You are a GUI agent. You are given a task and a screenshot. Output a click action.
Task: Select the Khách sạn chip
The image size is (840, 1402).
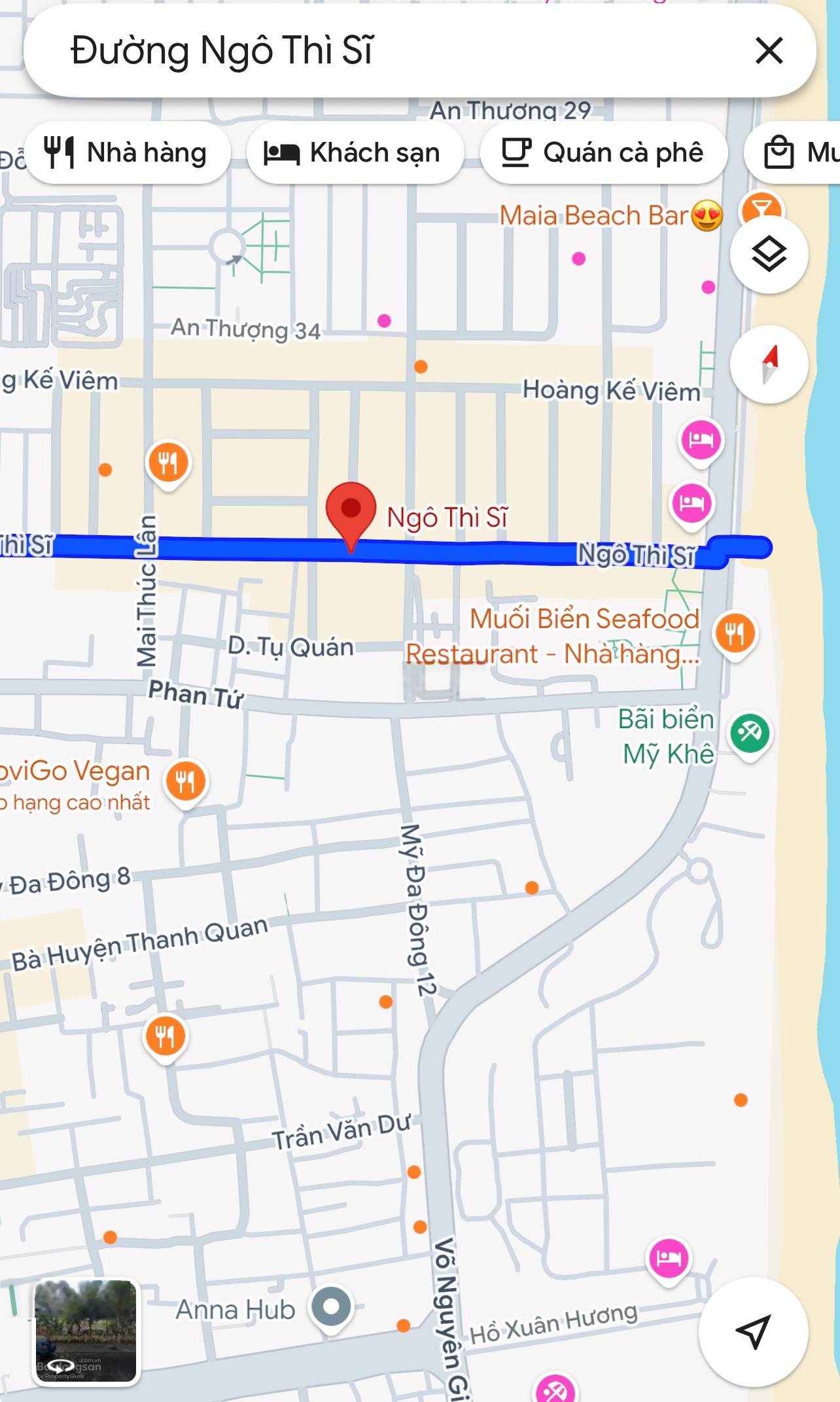coord(355,153)
